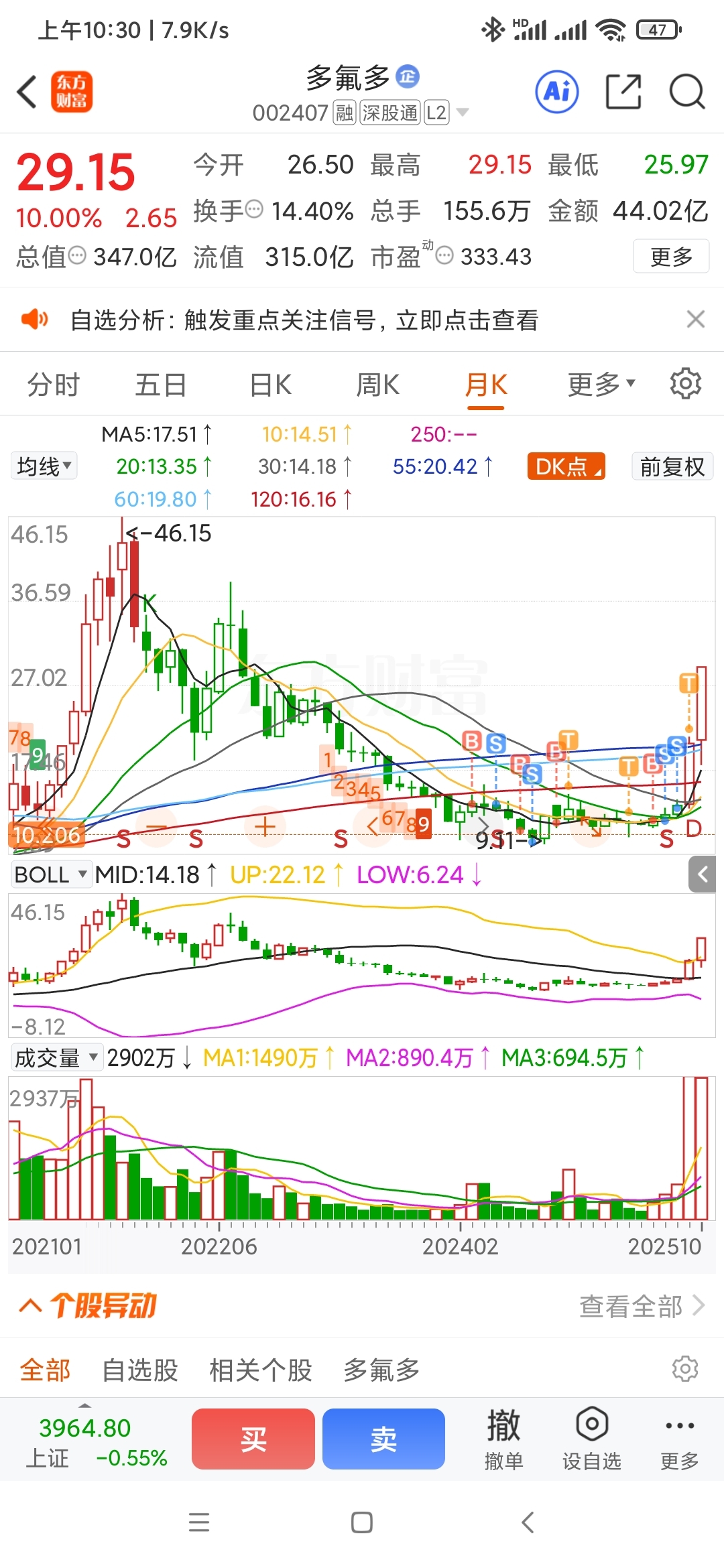Select the 周K chart tab
This screenshot has height=1568, width=724.
coord(377,385)
